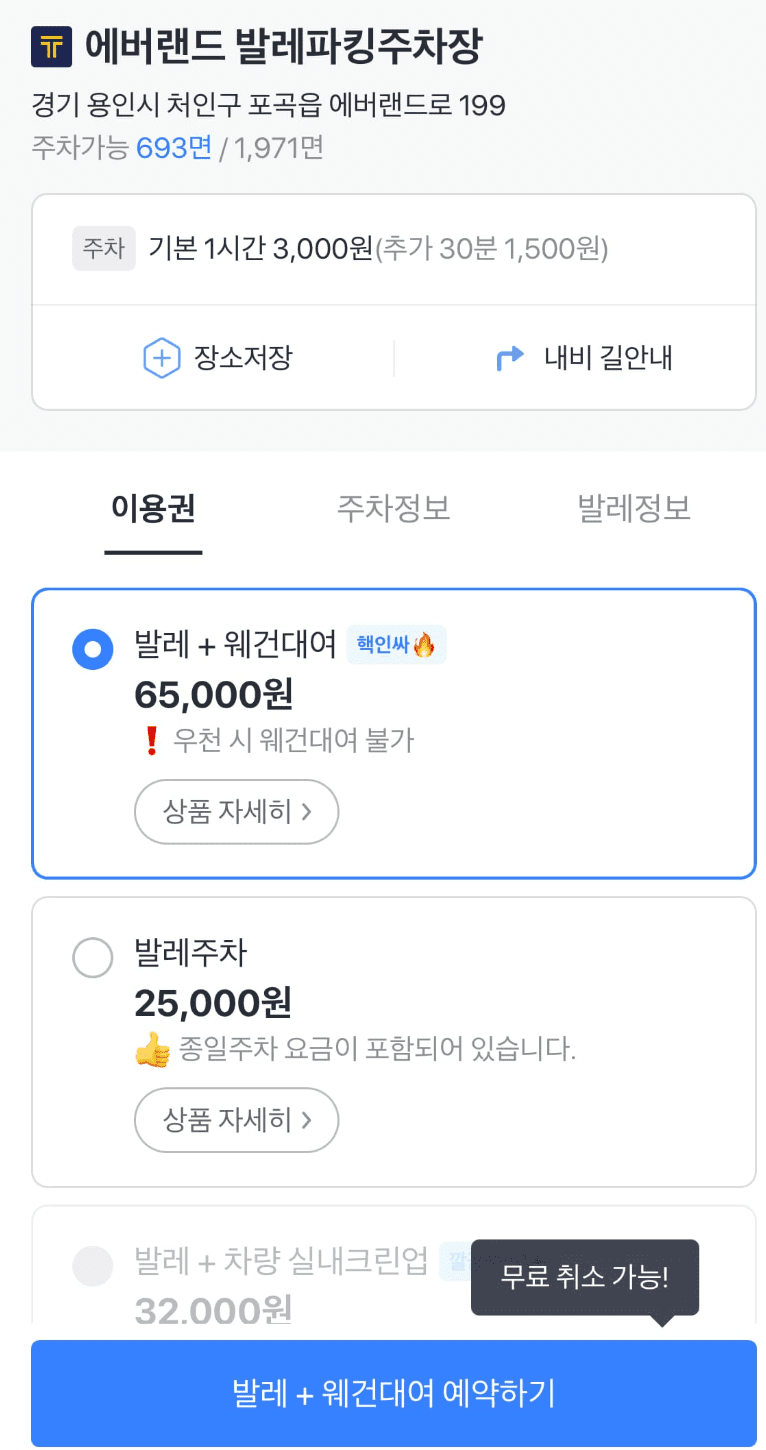This screenshot has width=766, height=1450.
Task: Switch to the 주차정보 tab
Action: tap(392, 509)
